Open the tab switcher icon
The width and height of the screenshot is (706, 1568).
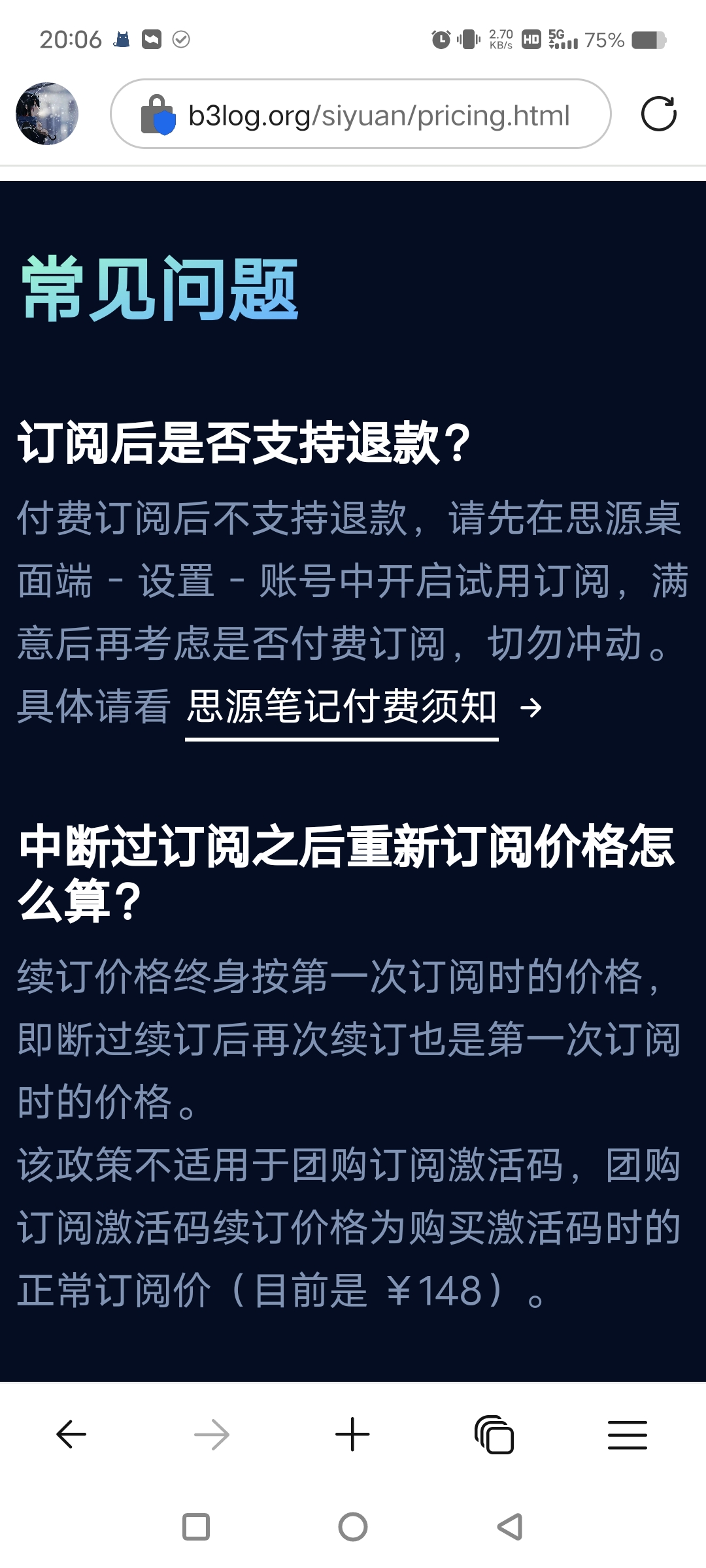pyautogui.click(x=494, y=1434)
